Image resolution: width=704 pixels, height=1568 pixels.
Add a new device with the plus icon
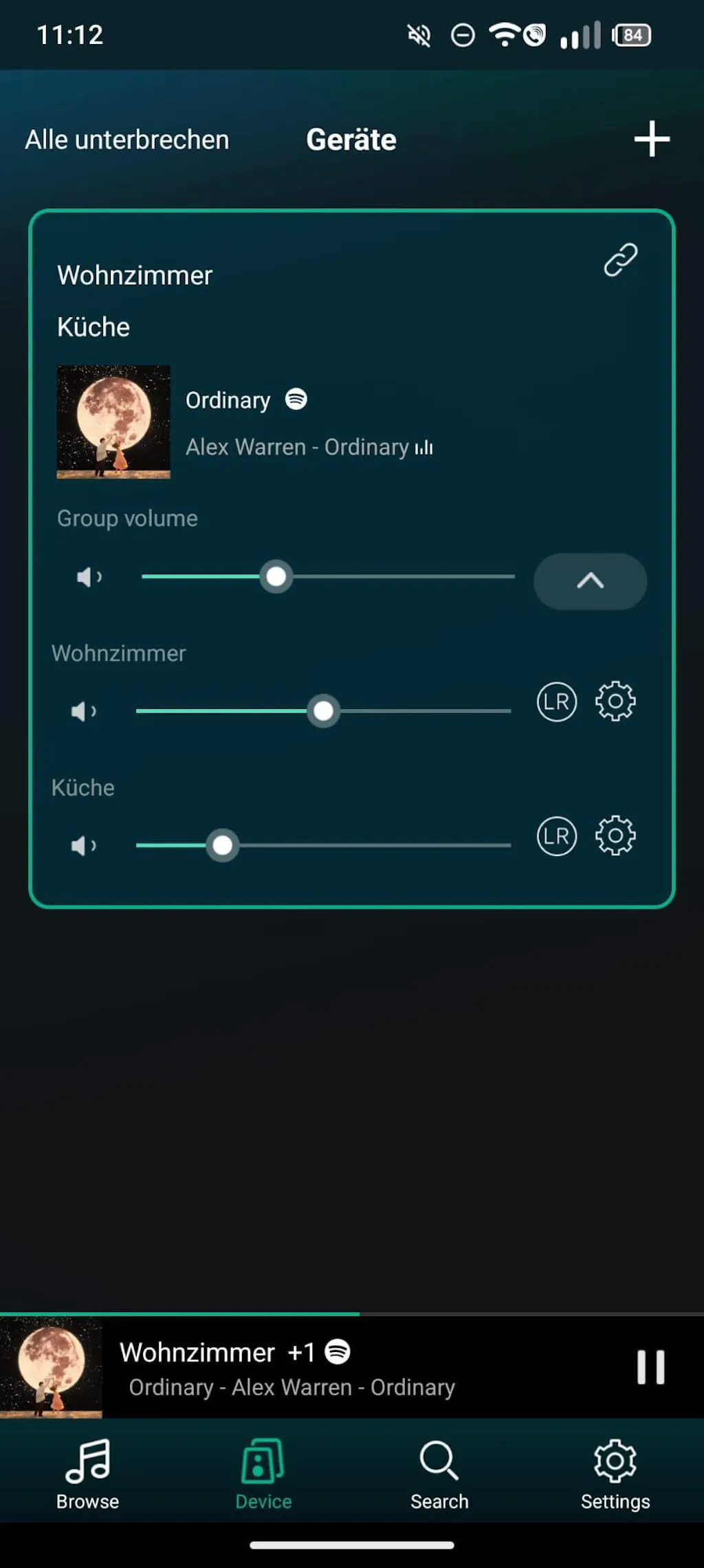pos(651,139)
